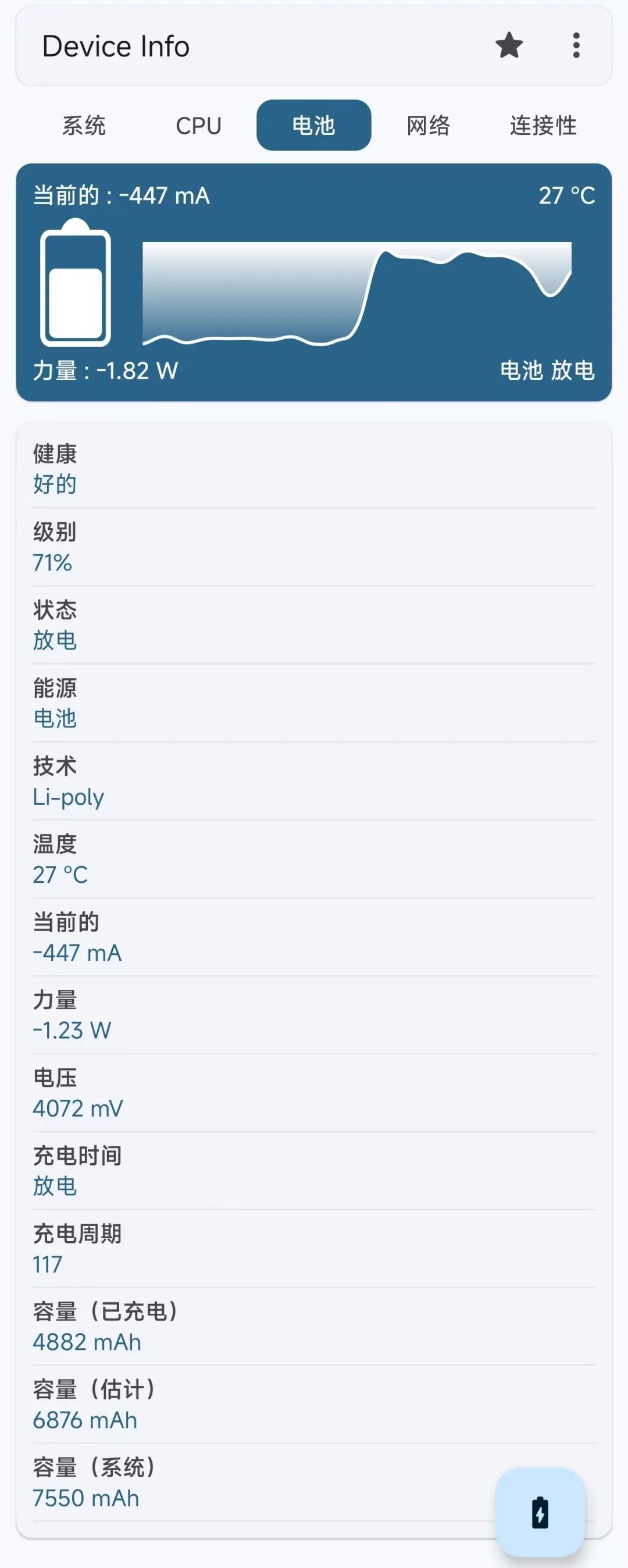
Task: Tap the floating battery charging button
Action: (x=540, y=1513)
